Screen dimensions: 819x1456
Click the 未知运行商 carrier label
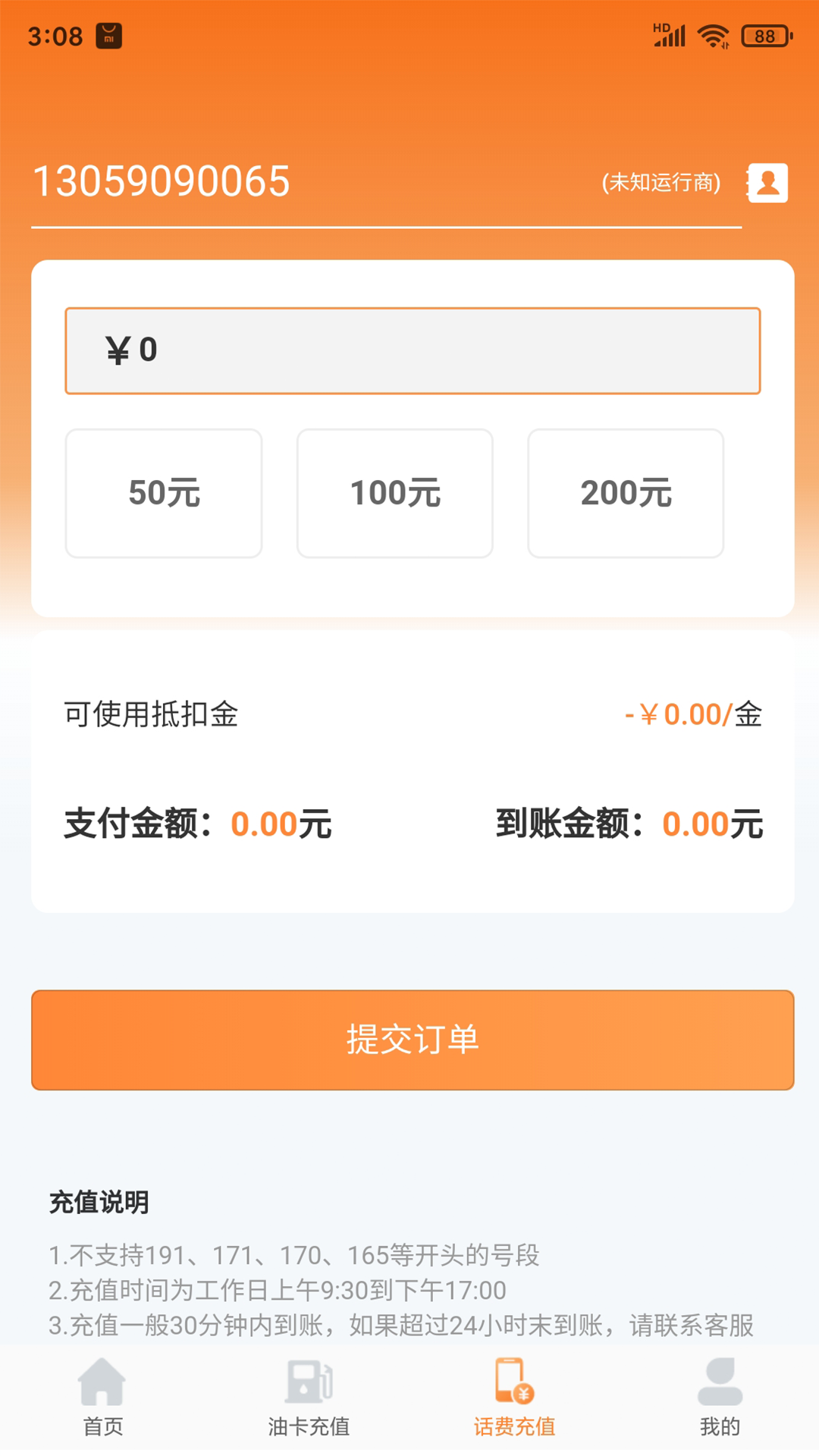[661, 182]
